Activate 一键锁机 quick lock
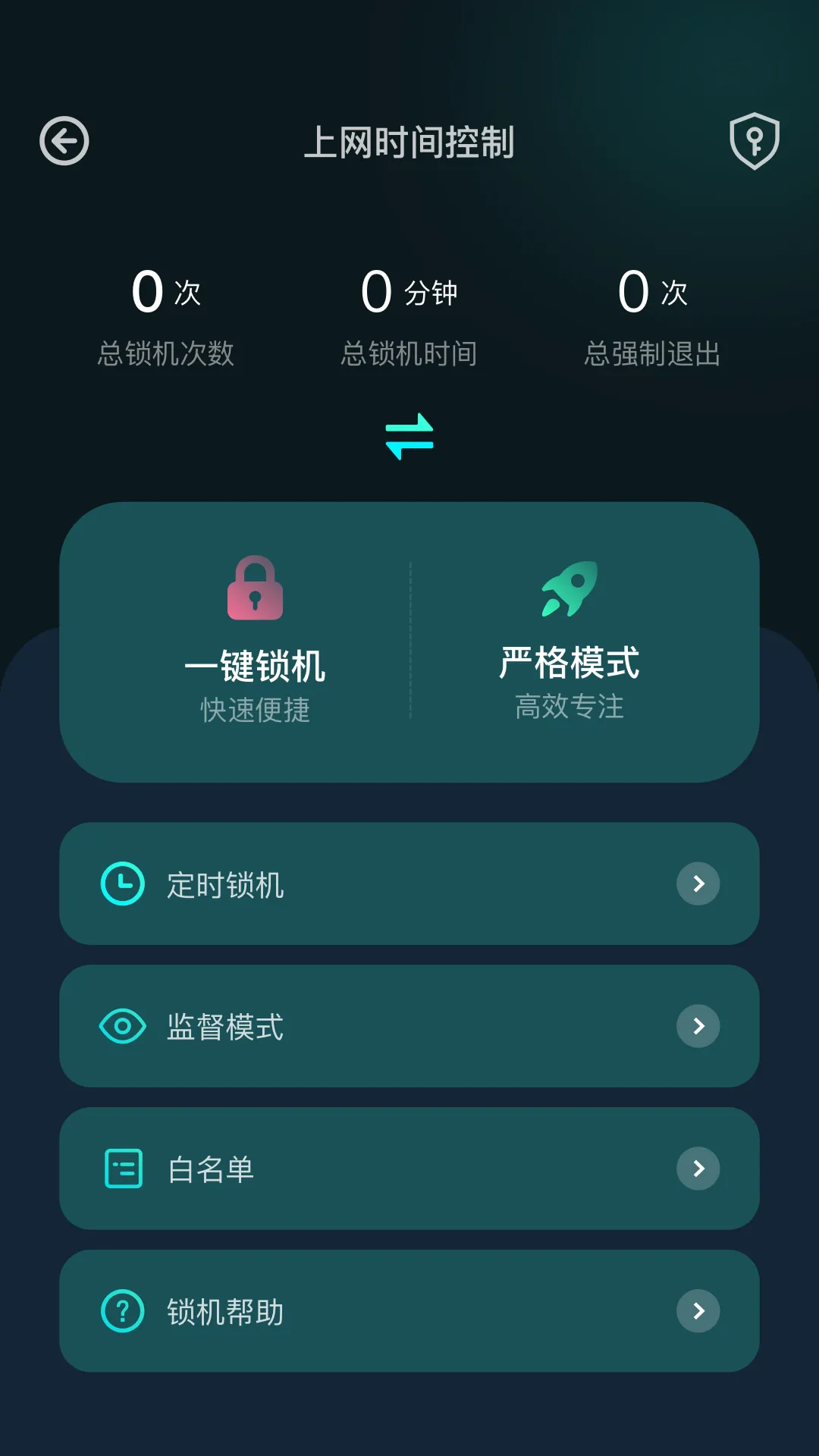 pyautogui.click(x=255, y=645)
